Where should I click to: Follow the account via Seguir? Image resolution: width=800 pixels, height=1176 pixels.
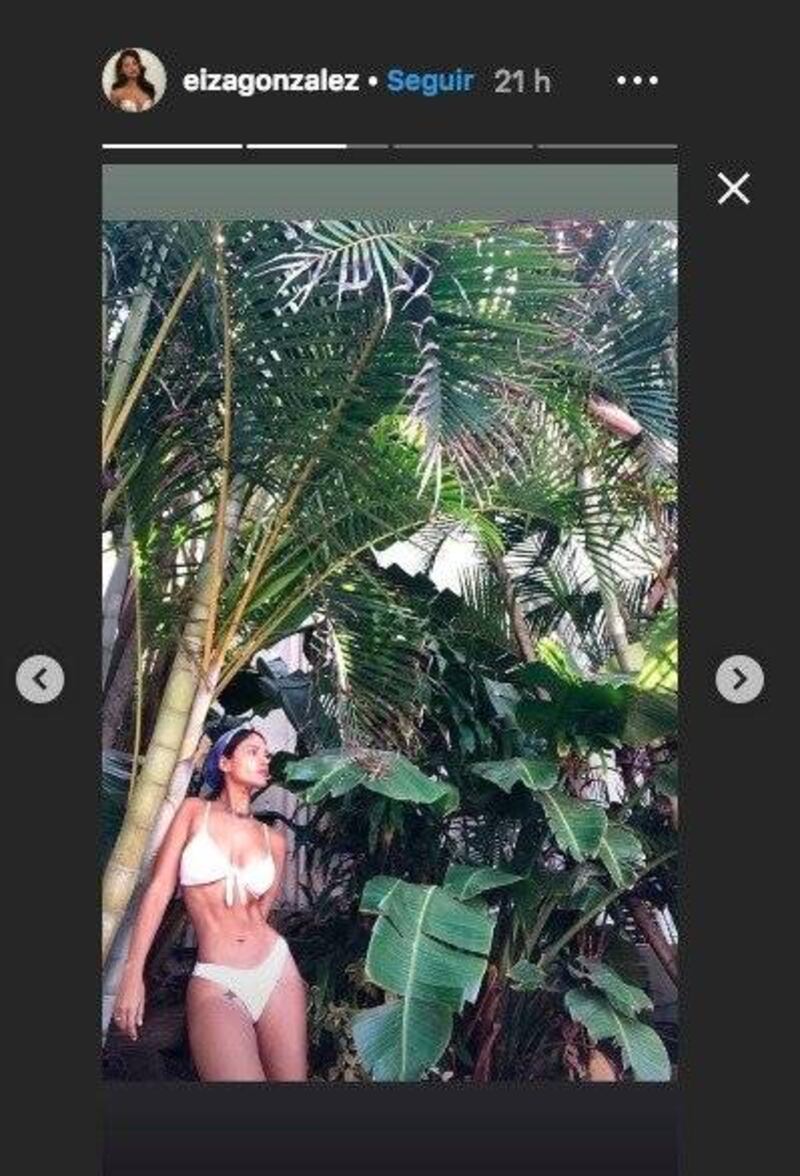(430, 81)
